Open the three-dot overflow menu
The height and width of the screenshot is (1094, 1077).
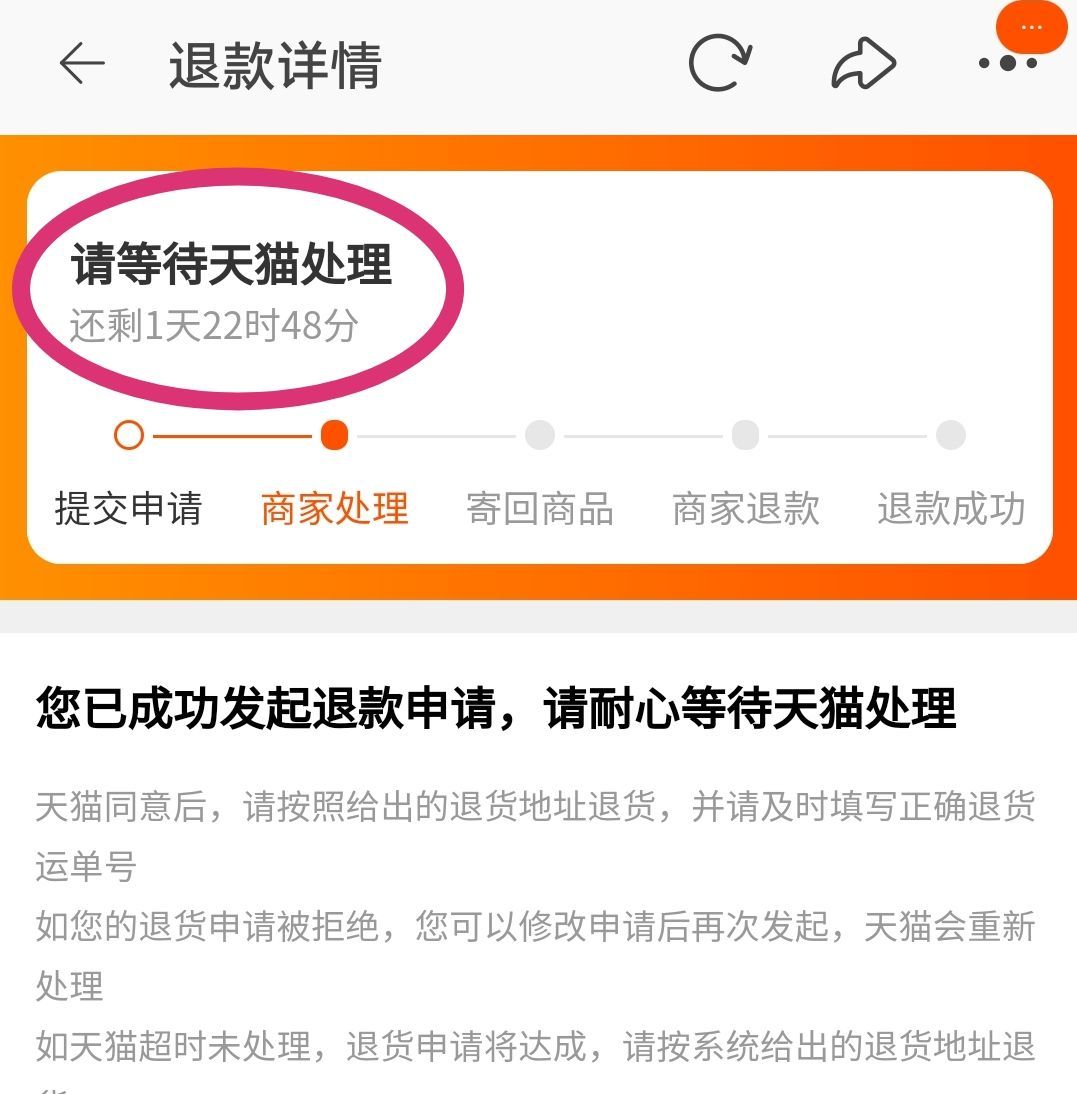point(1008,64)
